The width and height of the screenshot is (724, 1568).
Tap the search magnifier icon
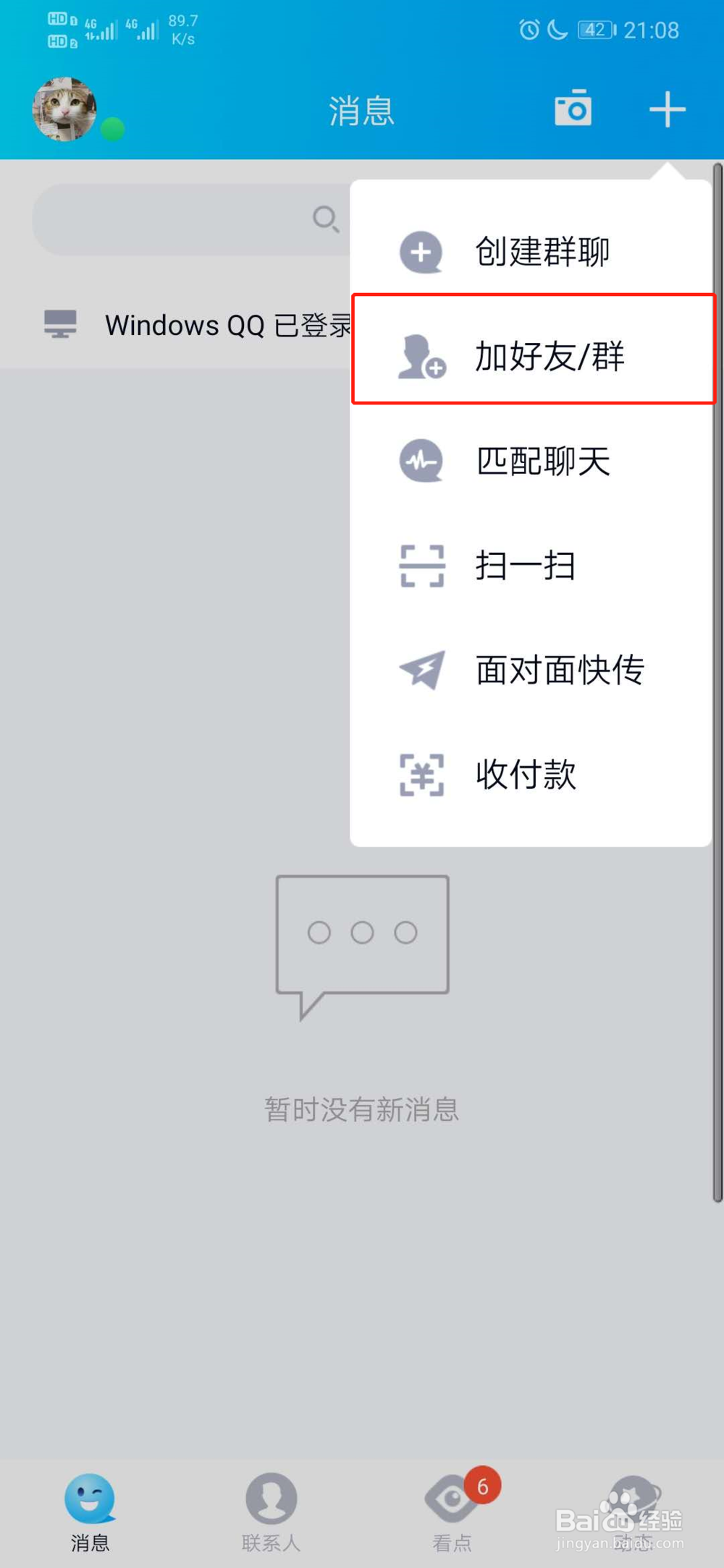pos(326,218)
